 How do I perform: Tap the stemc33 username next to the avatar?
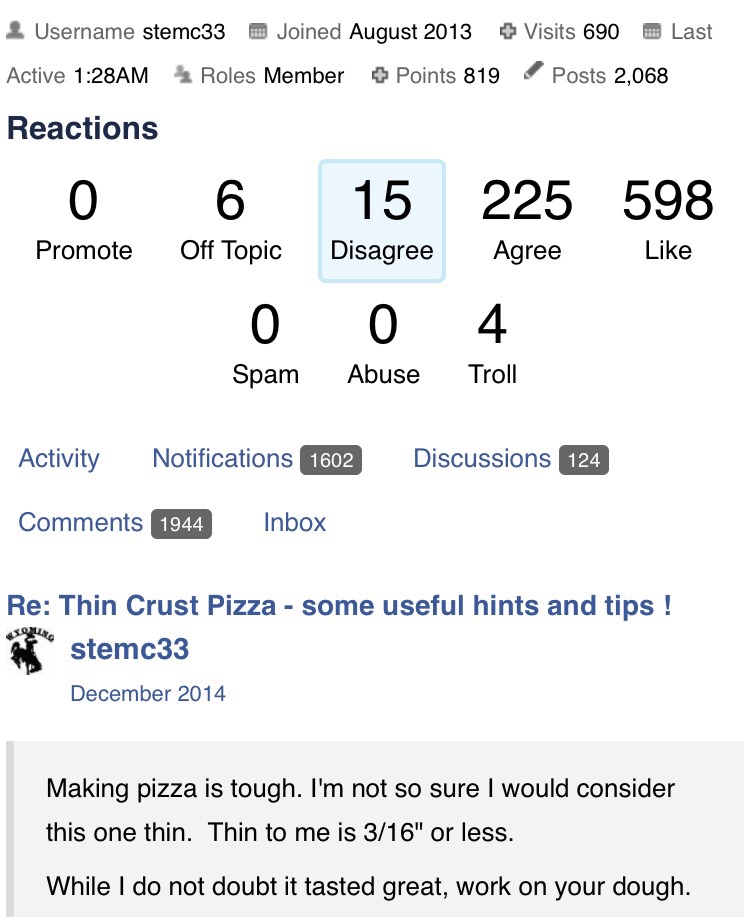[x=130, y=650]
